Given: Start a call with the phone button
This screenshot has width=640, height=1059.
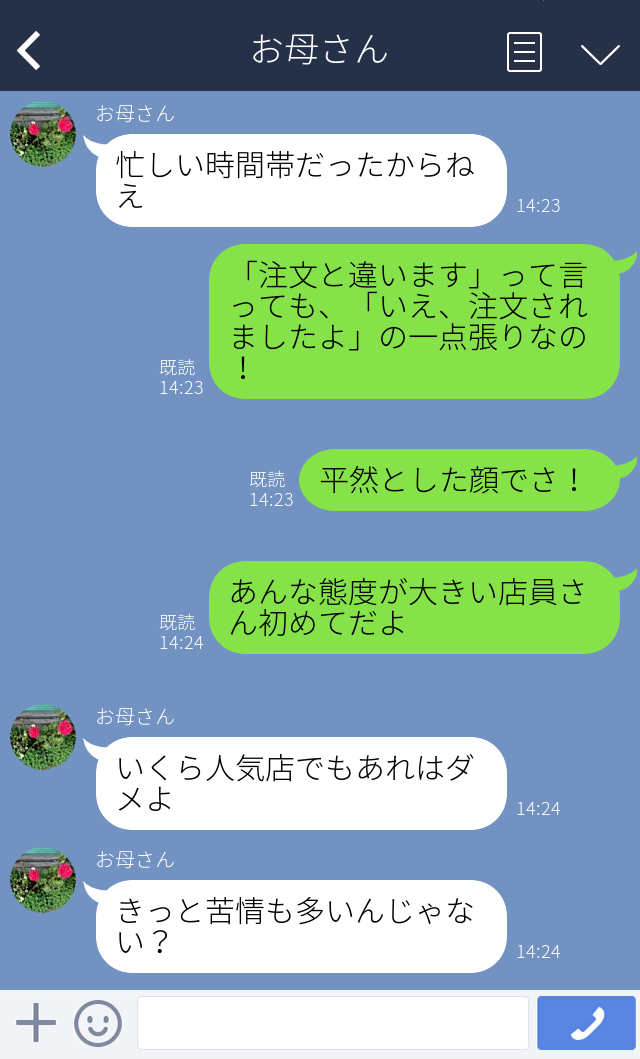Looking at the screenshot, I should pos(586,1023).
